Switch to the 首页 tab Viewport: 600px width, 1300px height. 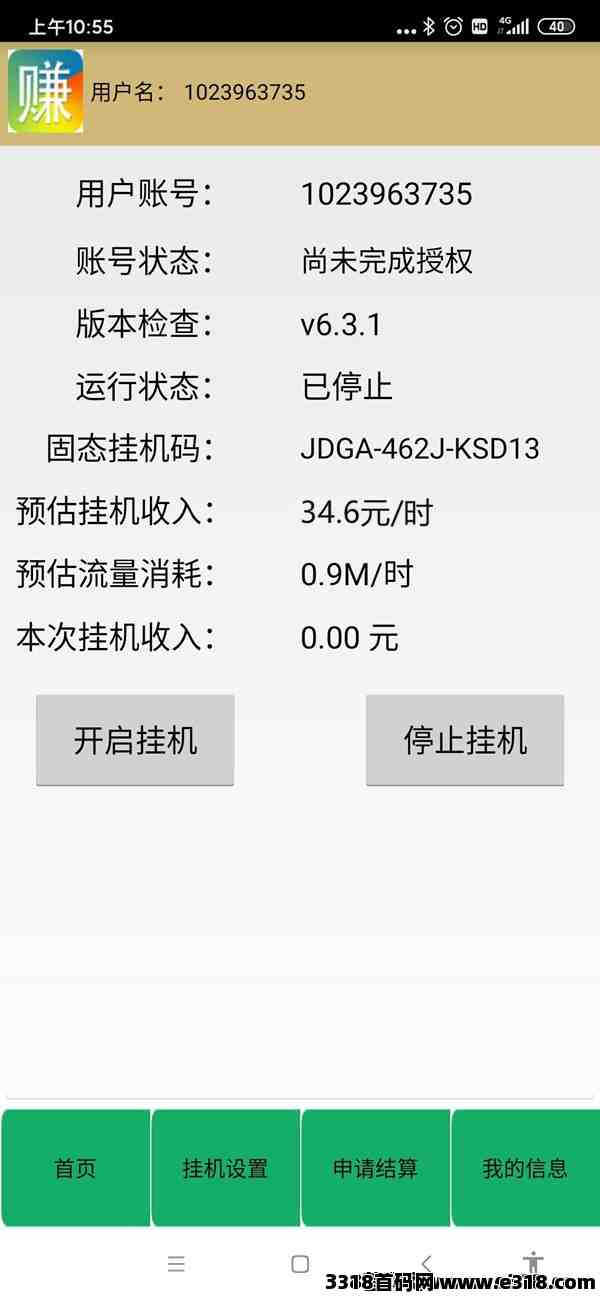click(x=76, y=1168)
